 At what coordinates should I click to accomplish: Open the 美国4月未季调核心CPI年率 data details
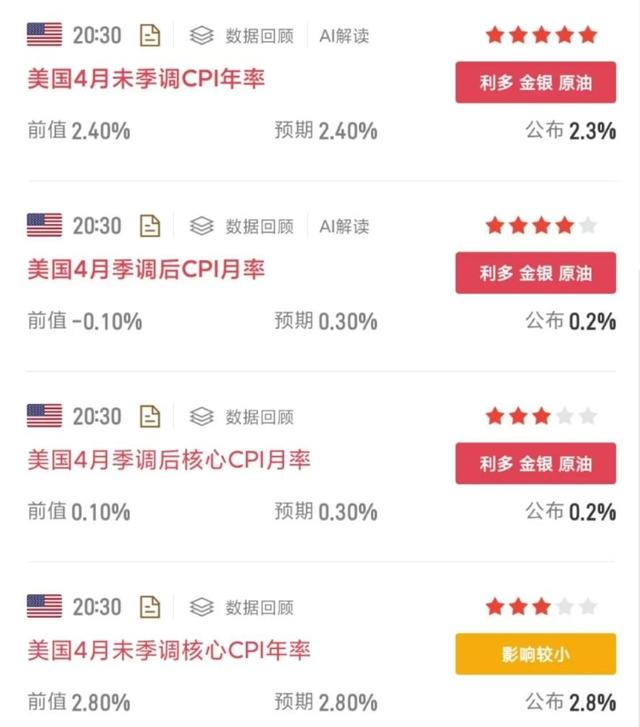(168, 650)
